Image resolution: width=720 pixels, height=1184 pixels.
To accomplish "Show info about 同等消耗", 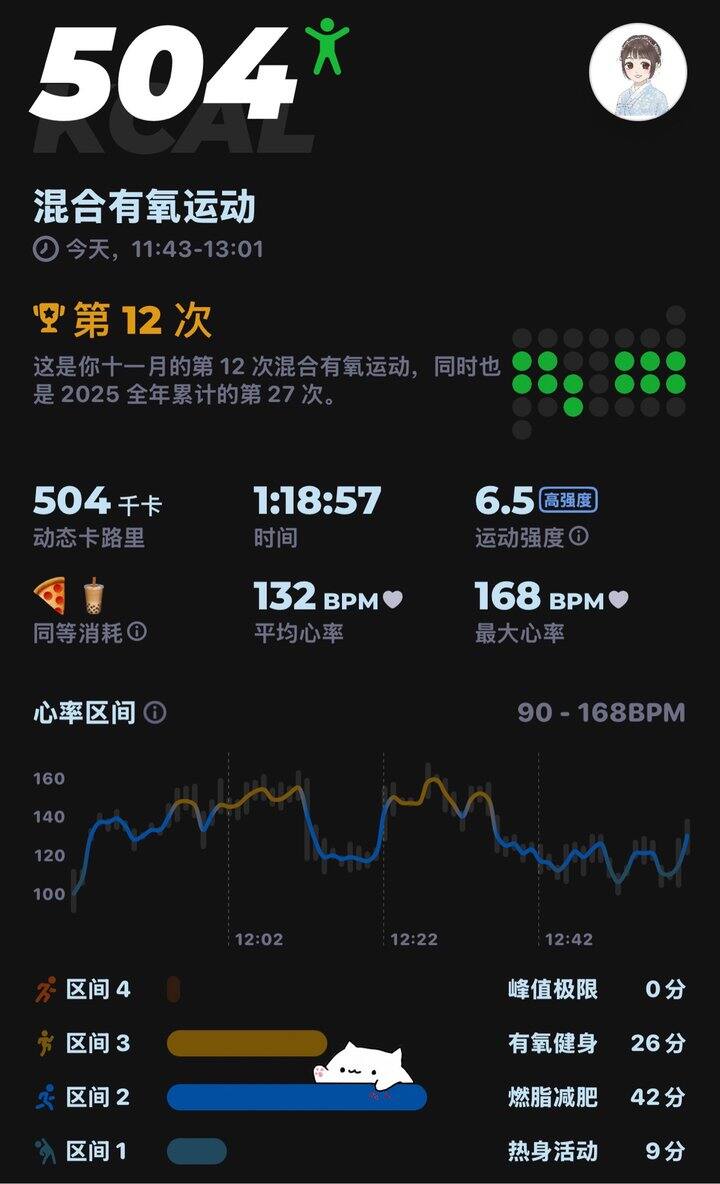I will click(137, 632).
